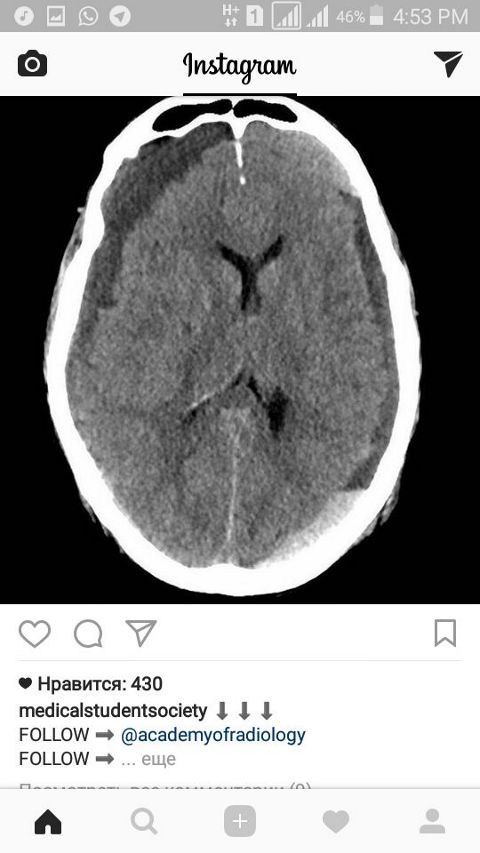Go to the Home tab
The width and height of the screenshot is (480, 853).
coord(48,821)
